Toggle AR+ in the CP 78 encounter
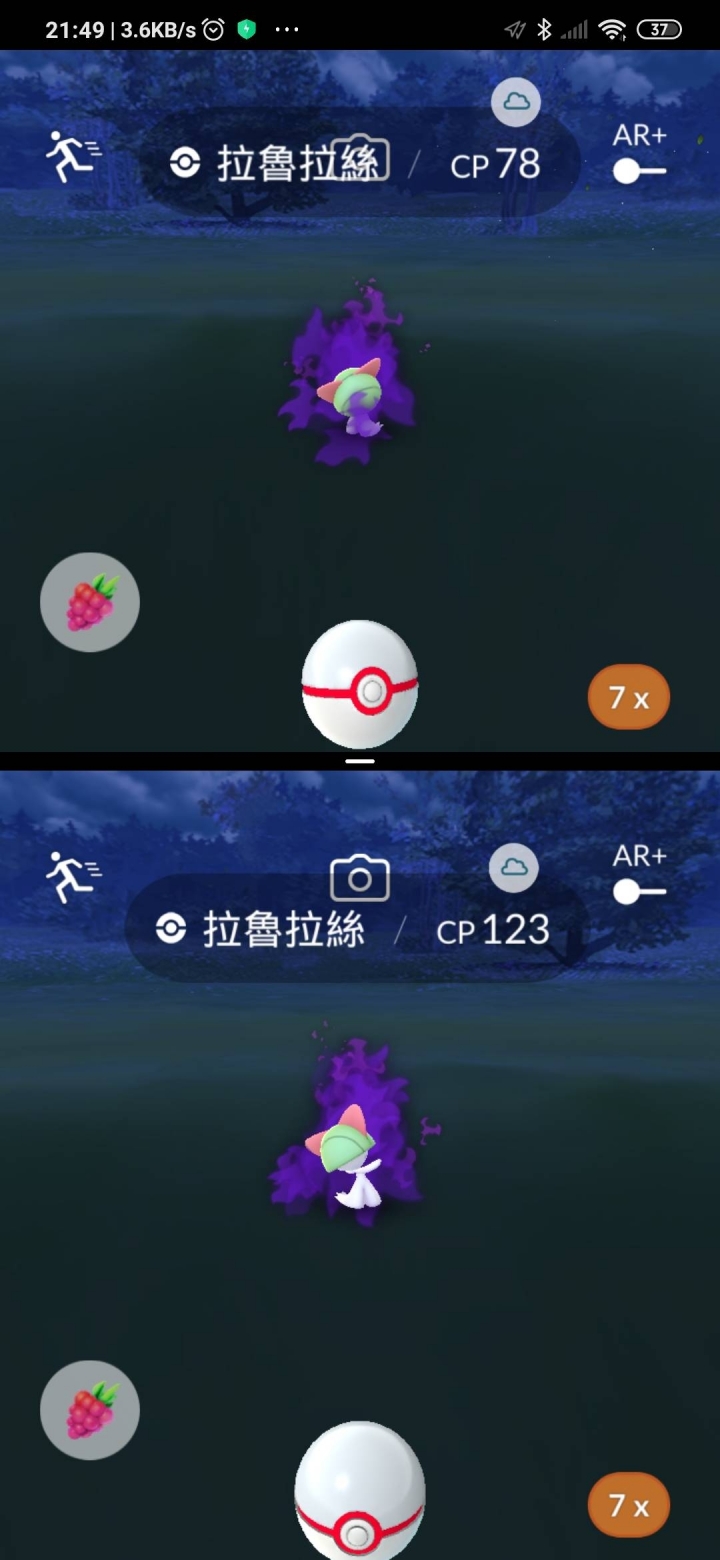This screenshot has width=720, height=1560. (639, 170)
